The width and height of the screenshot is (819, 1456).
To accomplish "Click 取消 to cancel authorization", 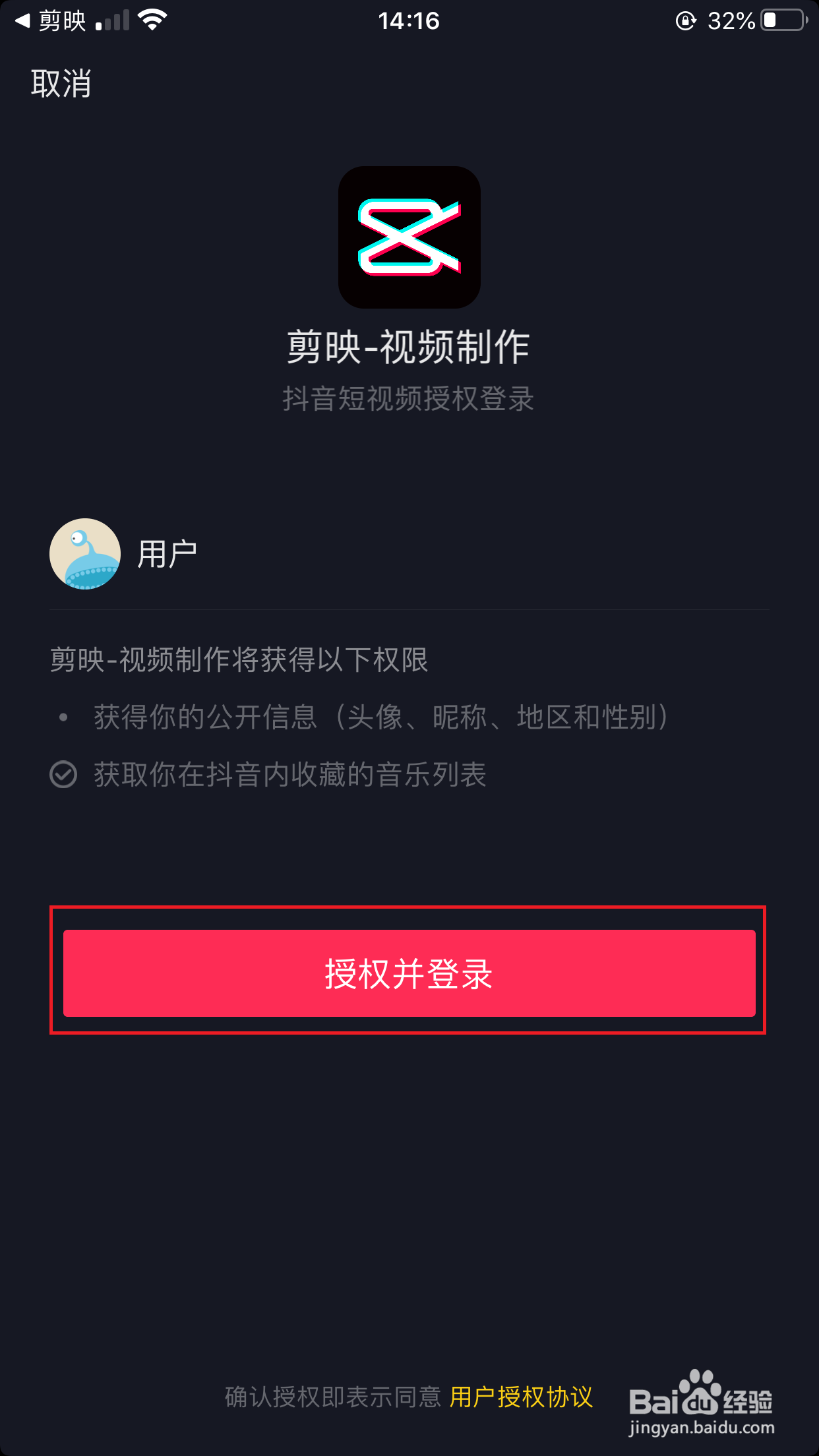I will 60,82.
